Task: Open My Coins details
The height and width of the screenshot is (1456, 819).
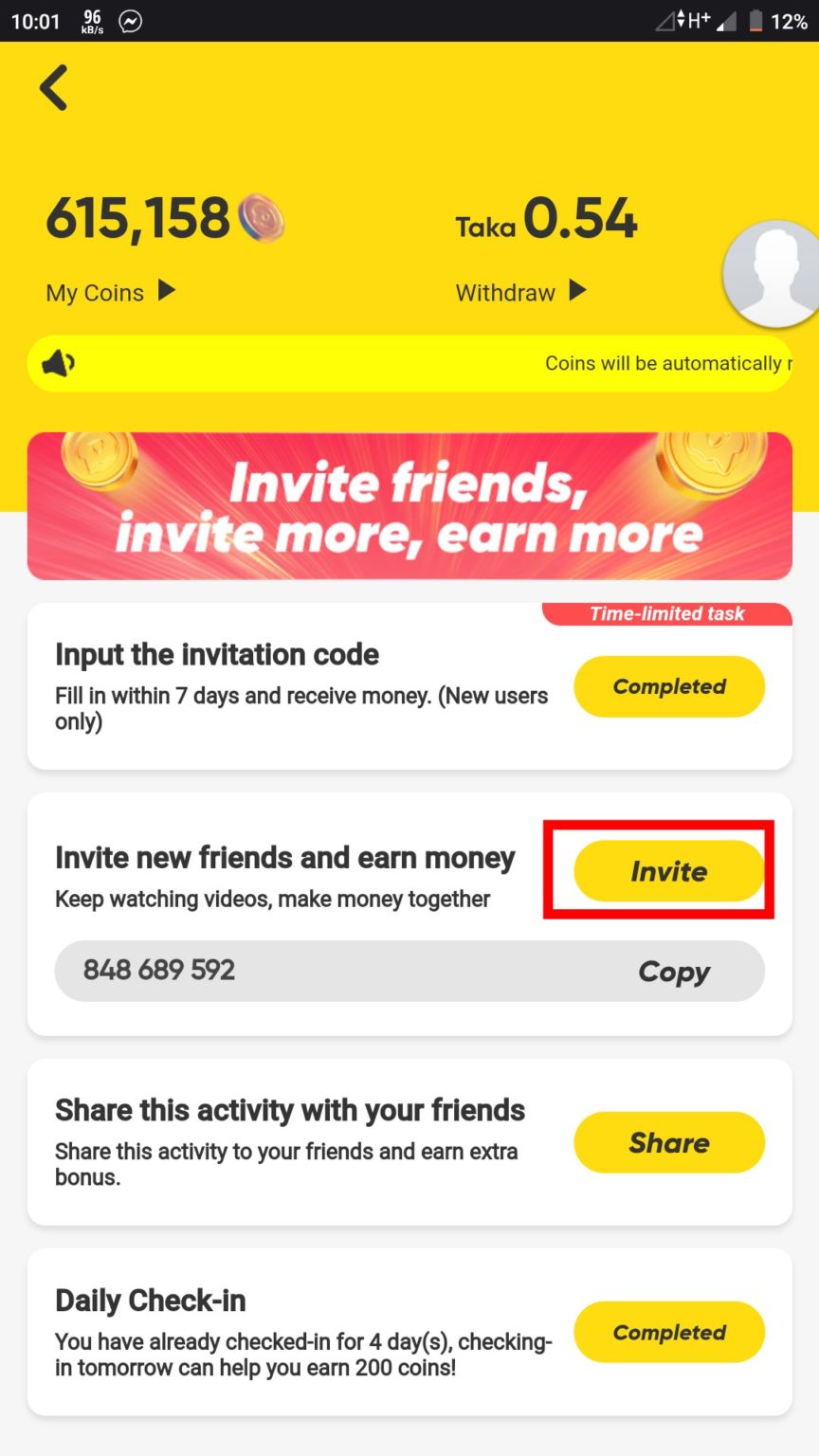Action: pyautogui.click(x=110, y=292)
